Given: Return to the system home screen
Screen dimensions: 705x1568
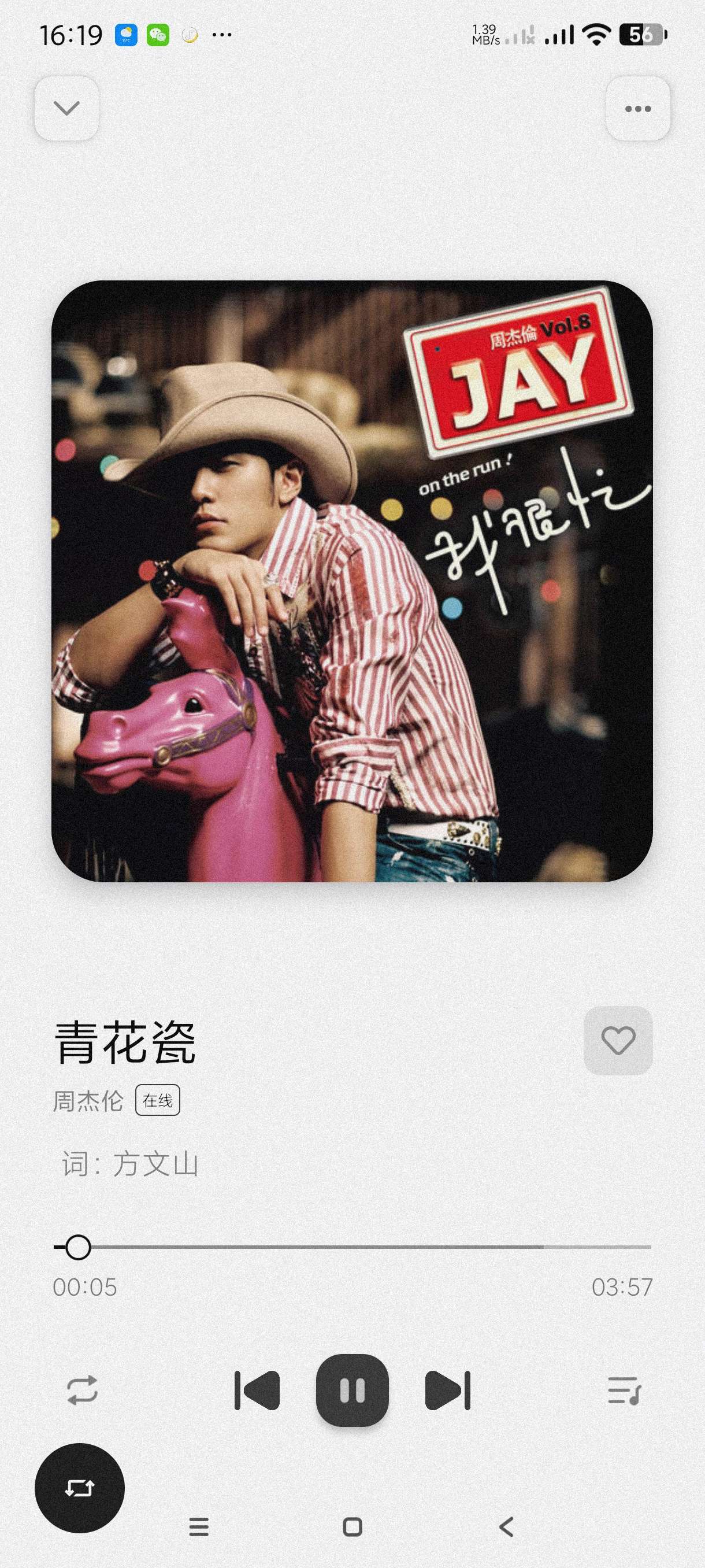Looking at the screenshot, I should 353,1526.
